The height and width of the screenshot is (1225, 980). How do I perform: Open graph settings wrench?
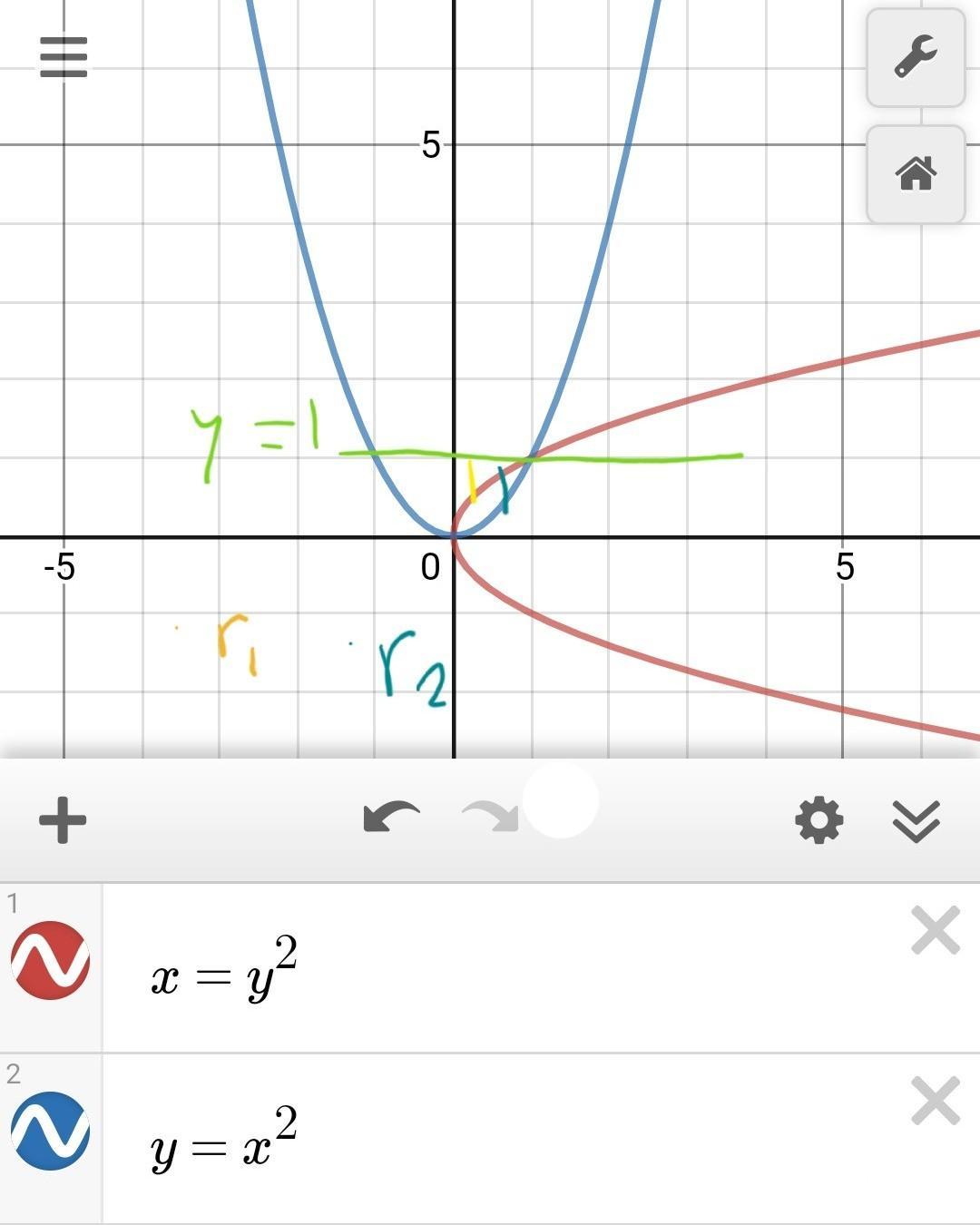915,58
